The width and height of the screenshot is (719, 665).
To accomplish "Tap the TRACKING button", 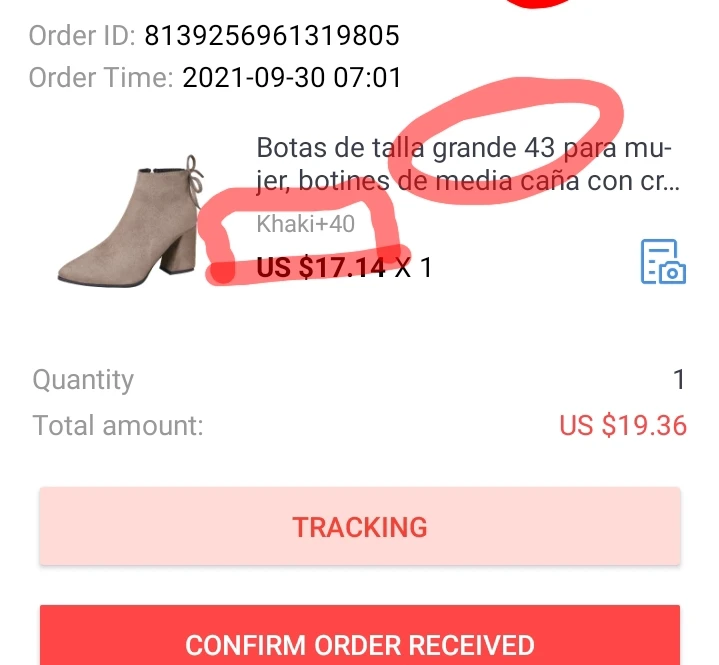I will (x=360, y=527).
